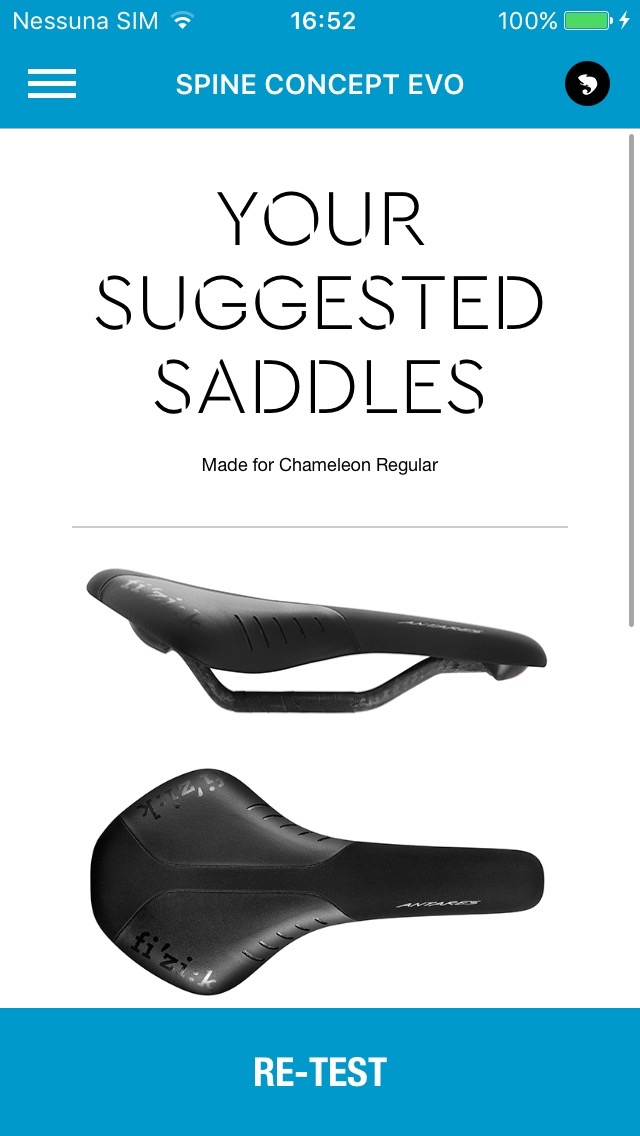Open the hamburger menu
Viewport: 640px width, 1136px height.
[x=52, y=84]
